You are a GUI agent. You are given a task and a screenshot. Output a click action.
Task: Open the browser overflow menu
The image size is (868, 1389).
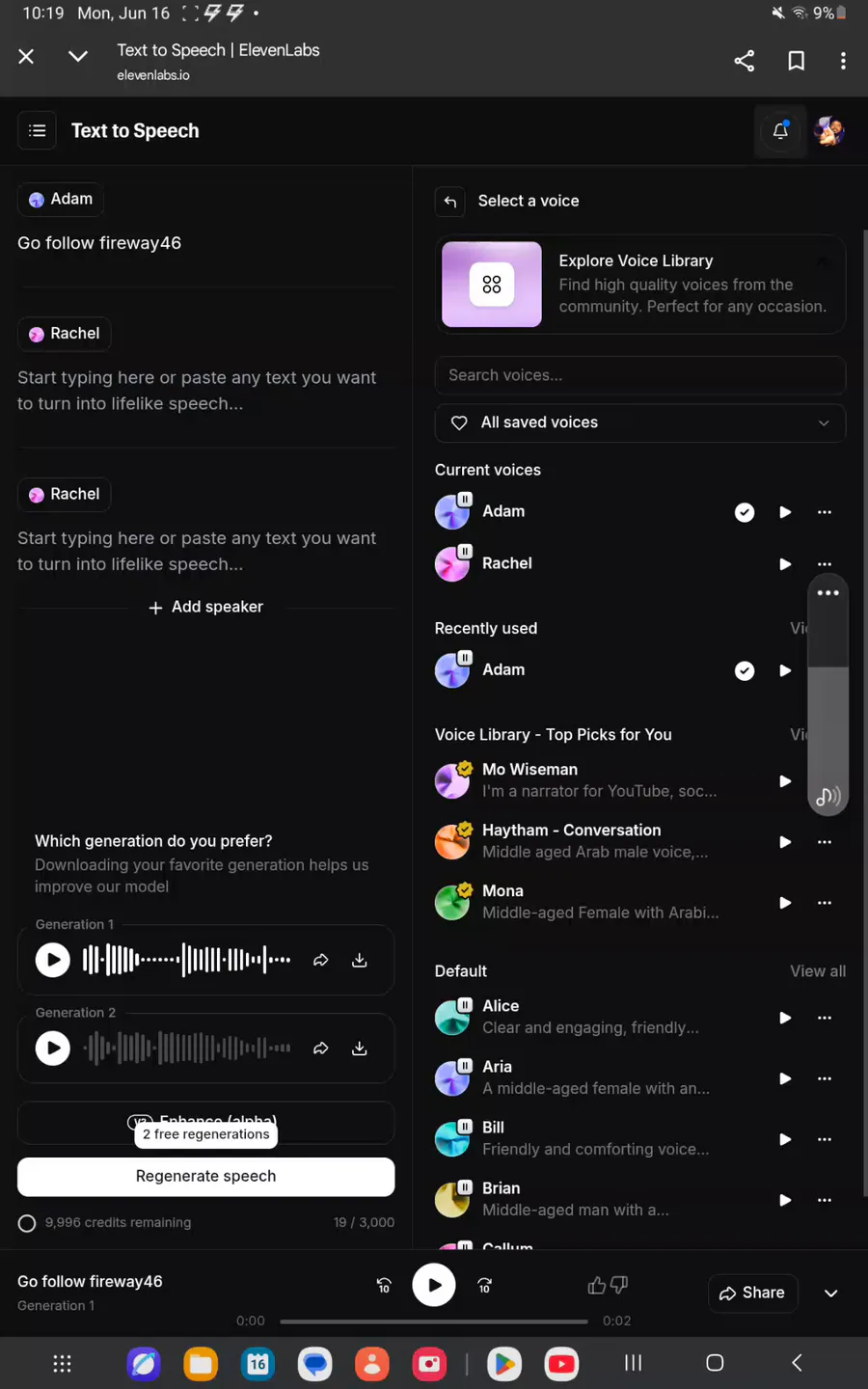[843, 61]
